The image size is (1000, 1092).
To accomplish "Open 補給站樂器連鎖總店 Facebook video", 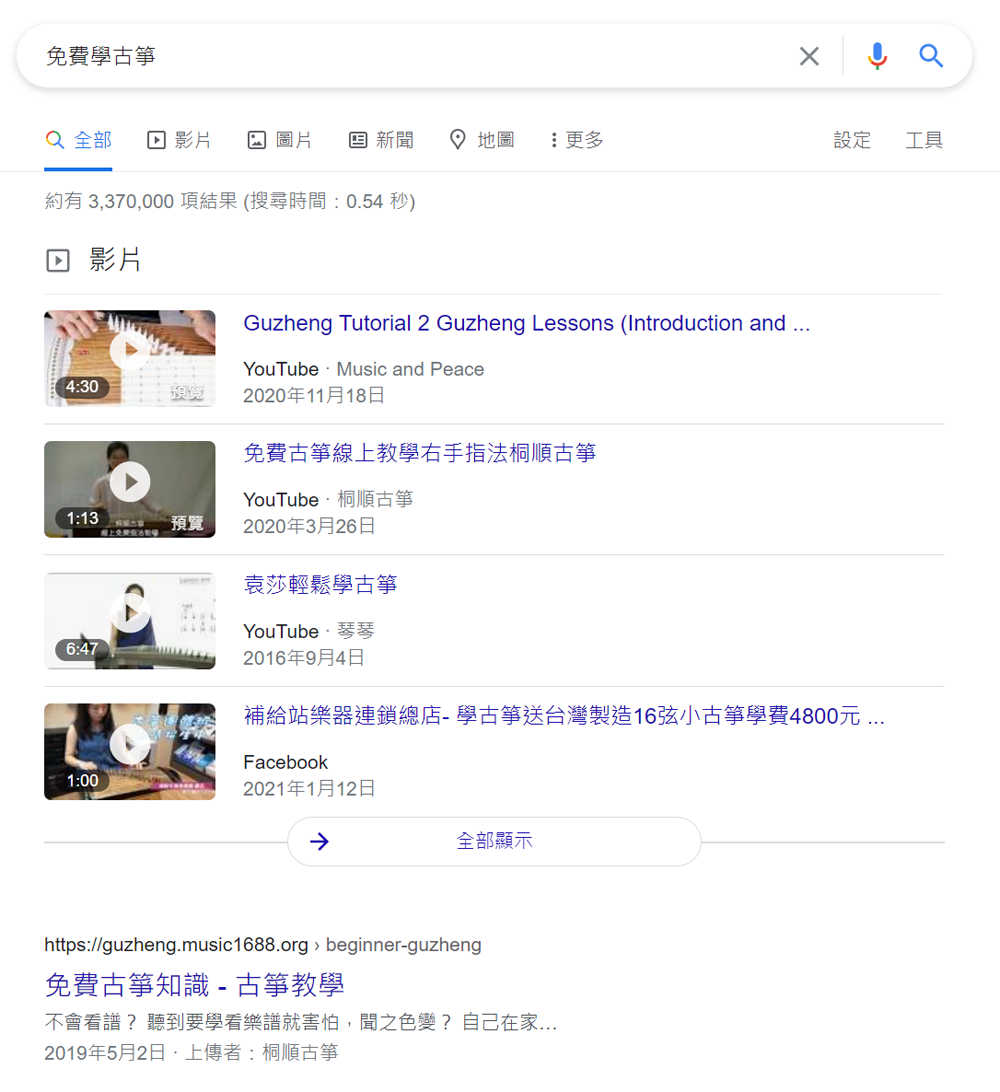I will (x=563, y=716).
